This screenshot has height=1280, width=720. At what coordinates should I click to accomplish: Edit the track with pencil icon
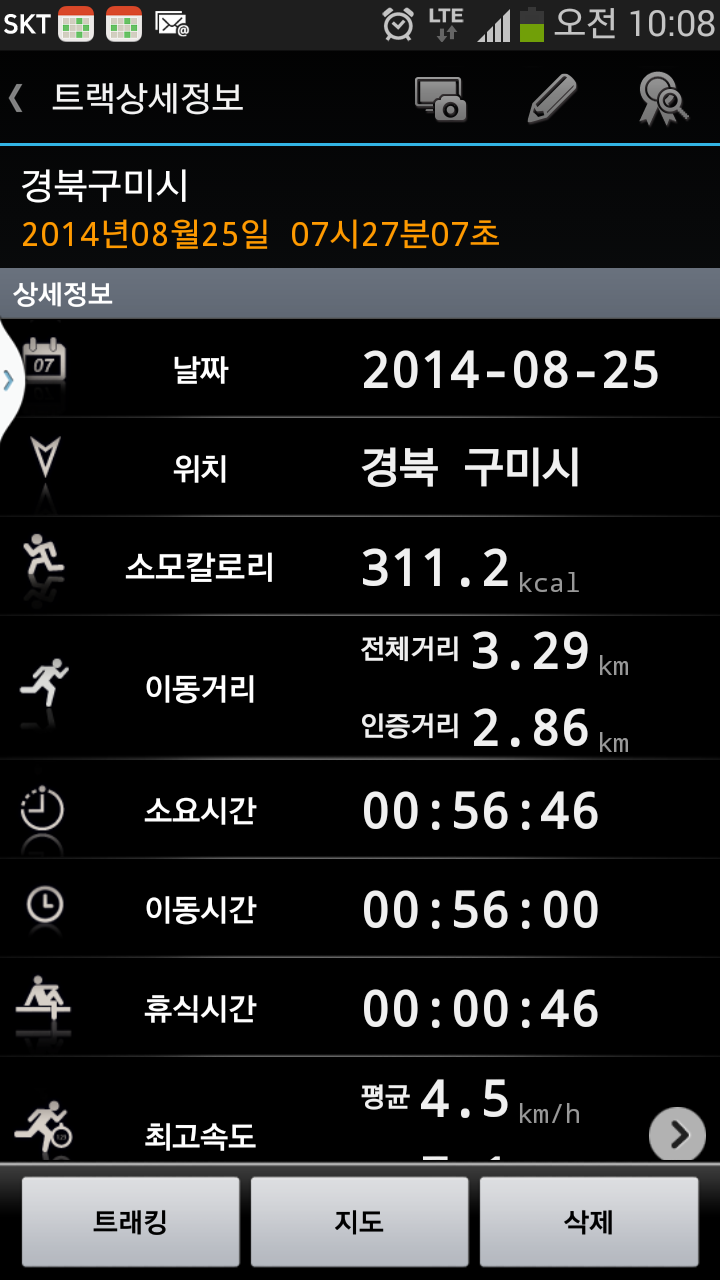[552, 99]
